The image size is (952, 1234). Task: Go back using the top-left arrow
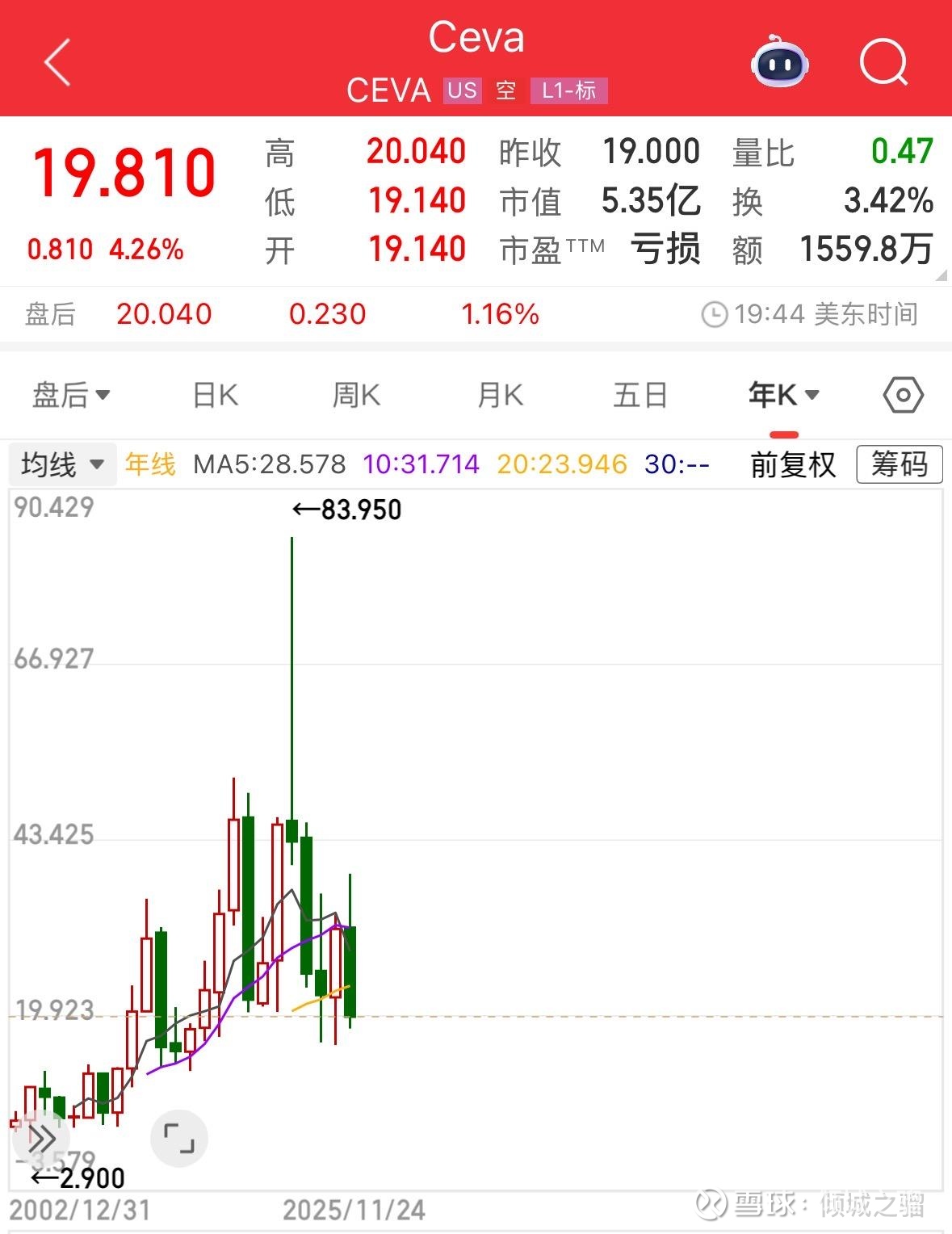point(58,62)
